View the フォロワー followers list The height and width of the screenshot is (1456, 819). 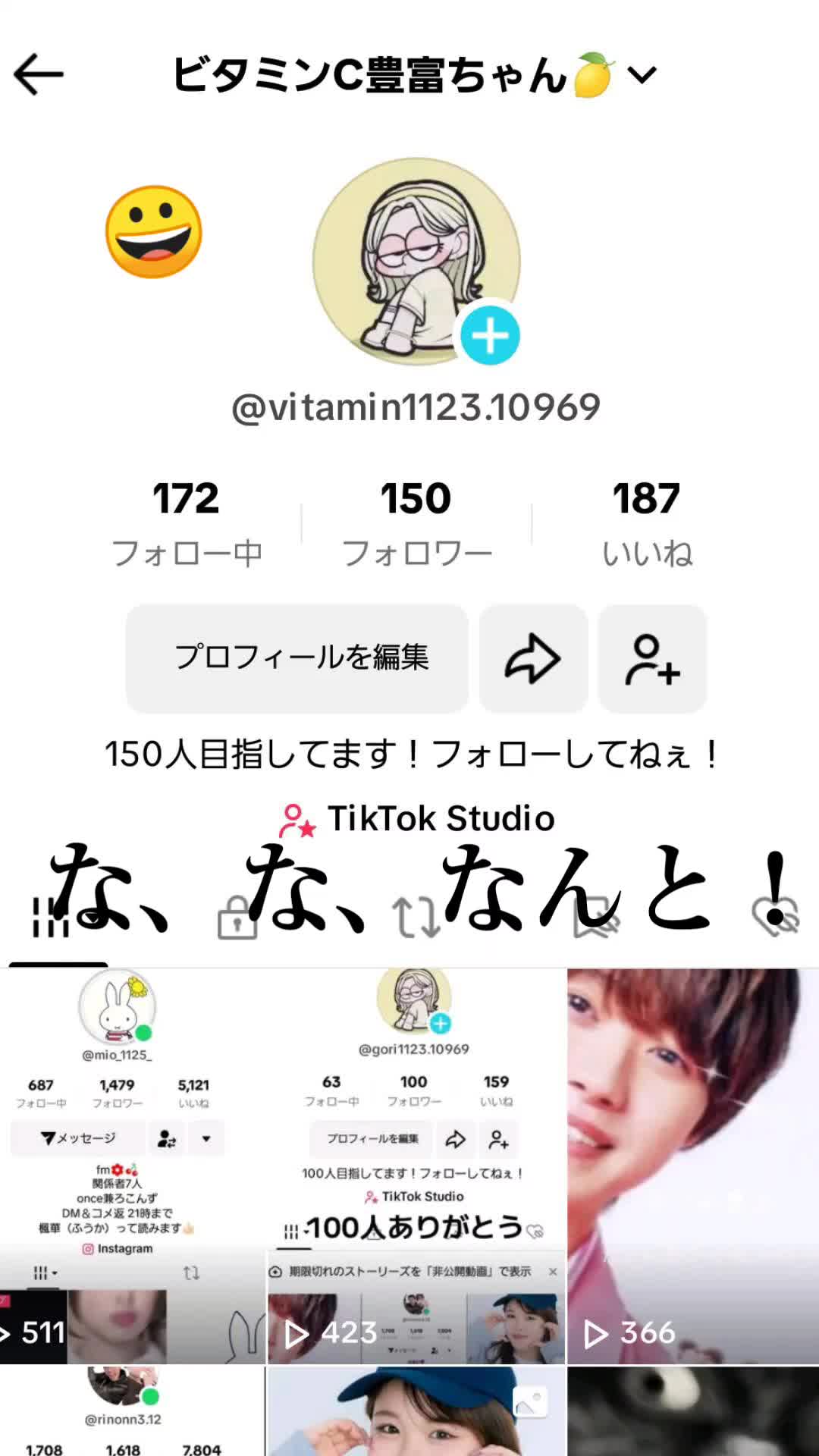tap(416, 522)
